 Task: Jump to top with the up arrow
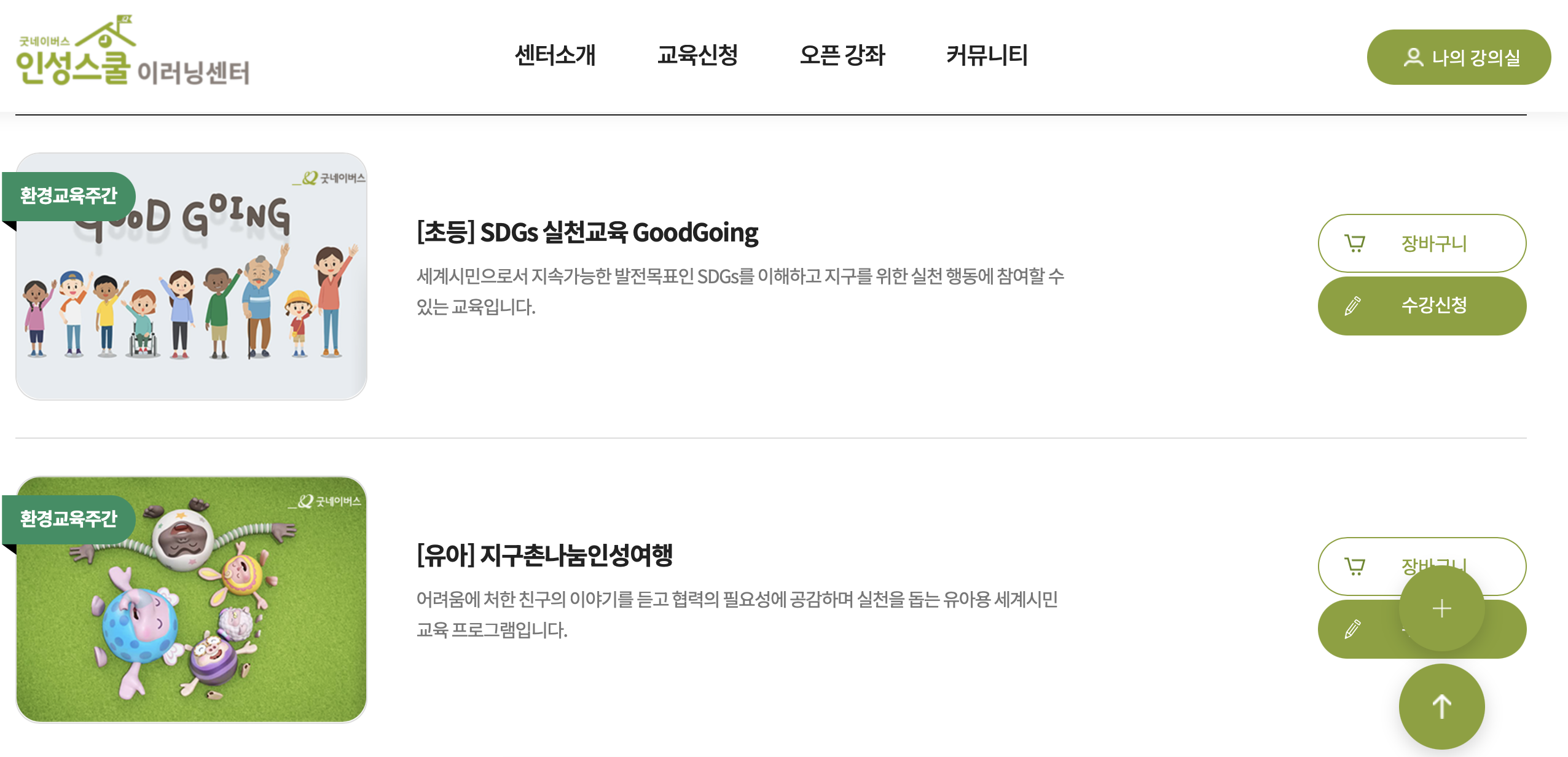[1441, 707]
